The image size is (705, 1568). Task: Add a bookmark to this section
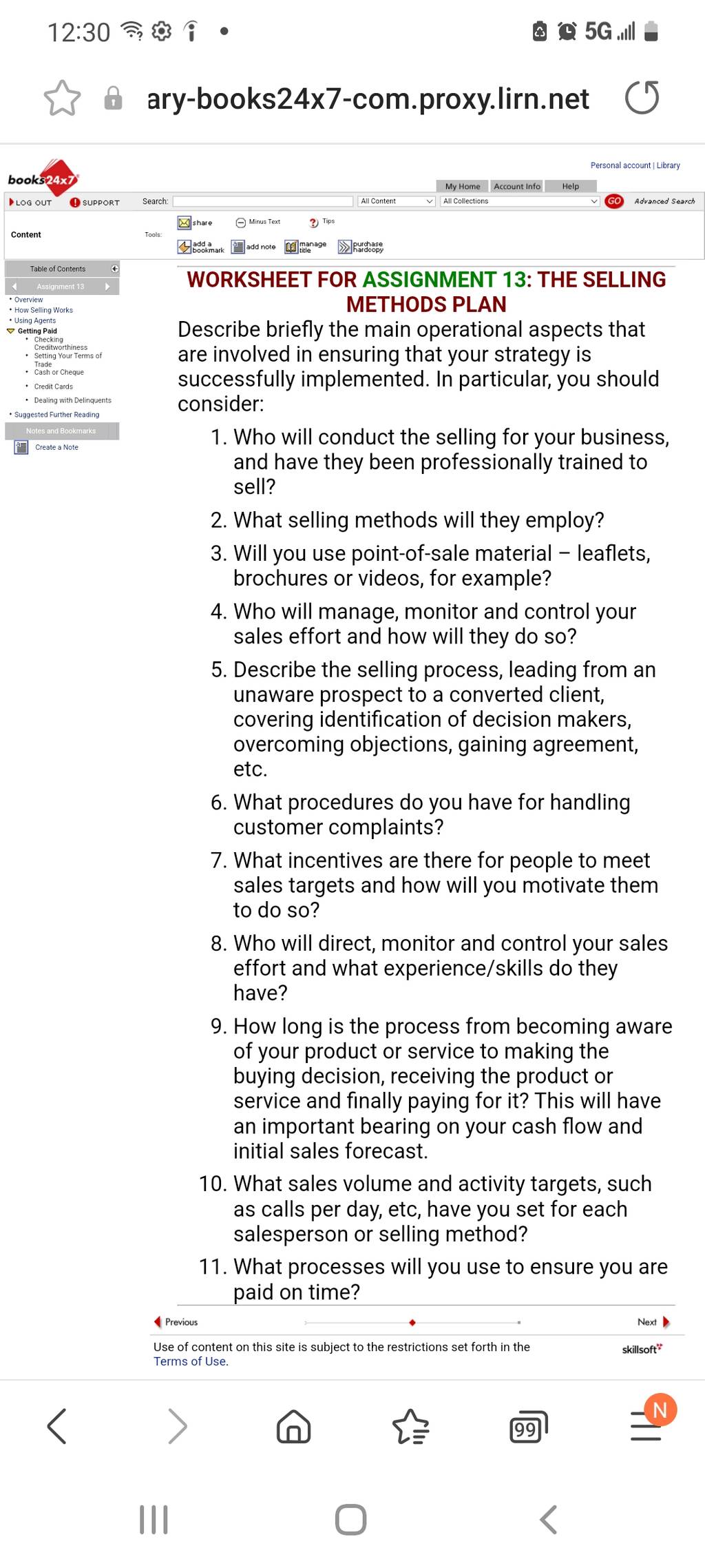(x=201, y=247)
